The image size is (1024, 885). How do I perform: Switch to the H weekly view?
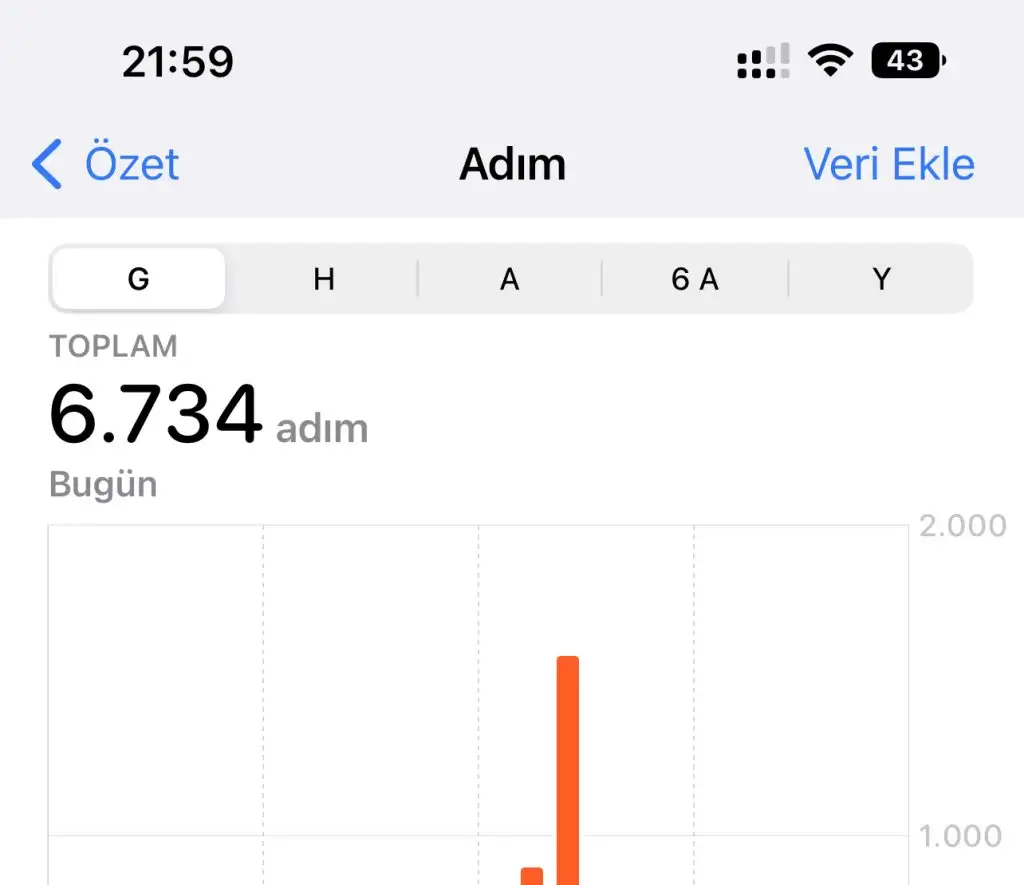click(x=323, y=279)
